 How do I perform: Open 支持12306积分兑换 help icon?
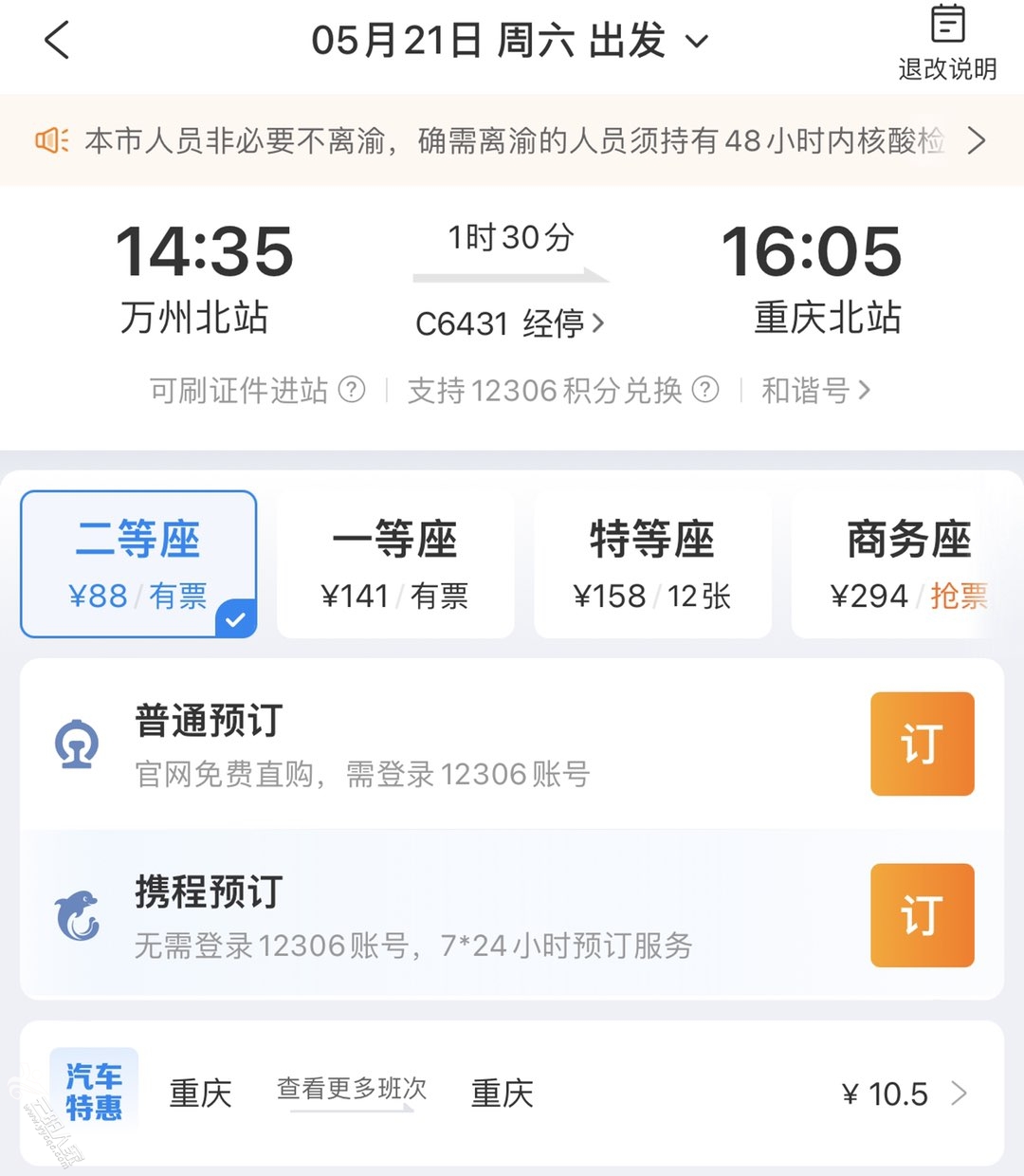pyautogui.click(x=705, y=390)
